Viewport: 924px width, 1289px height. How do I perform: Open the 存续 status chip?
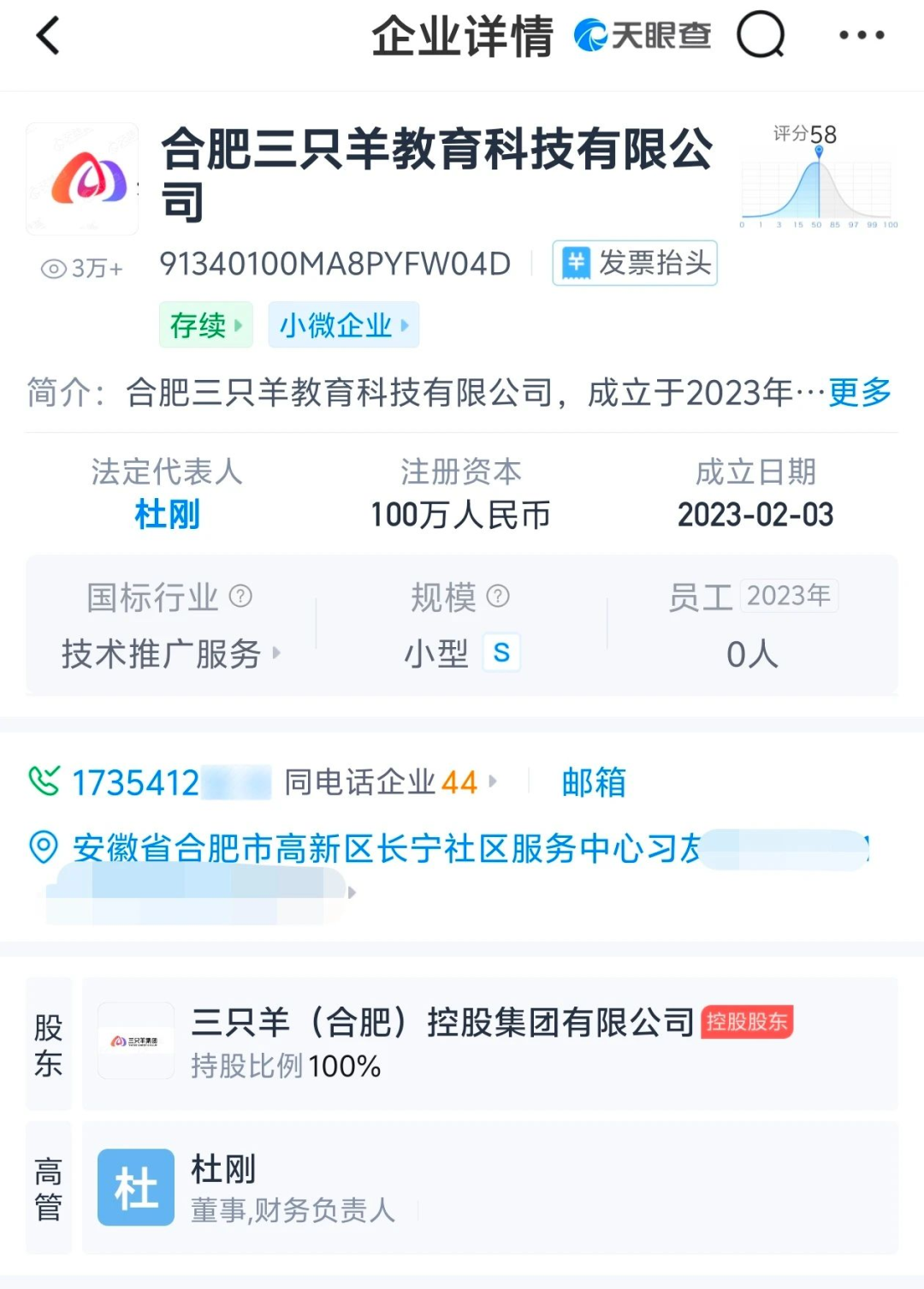point(205,325)
